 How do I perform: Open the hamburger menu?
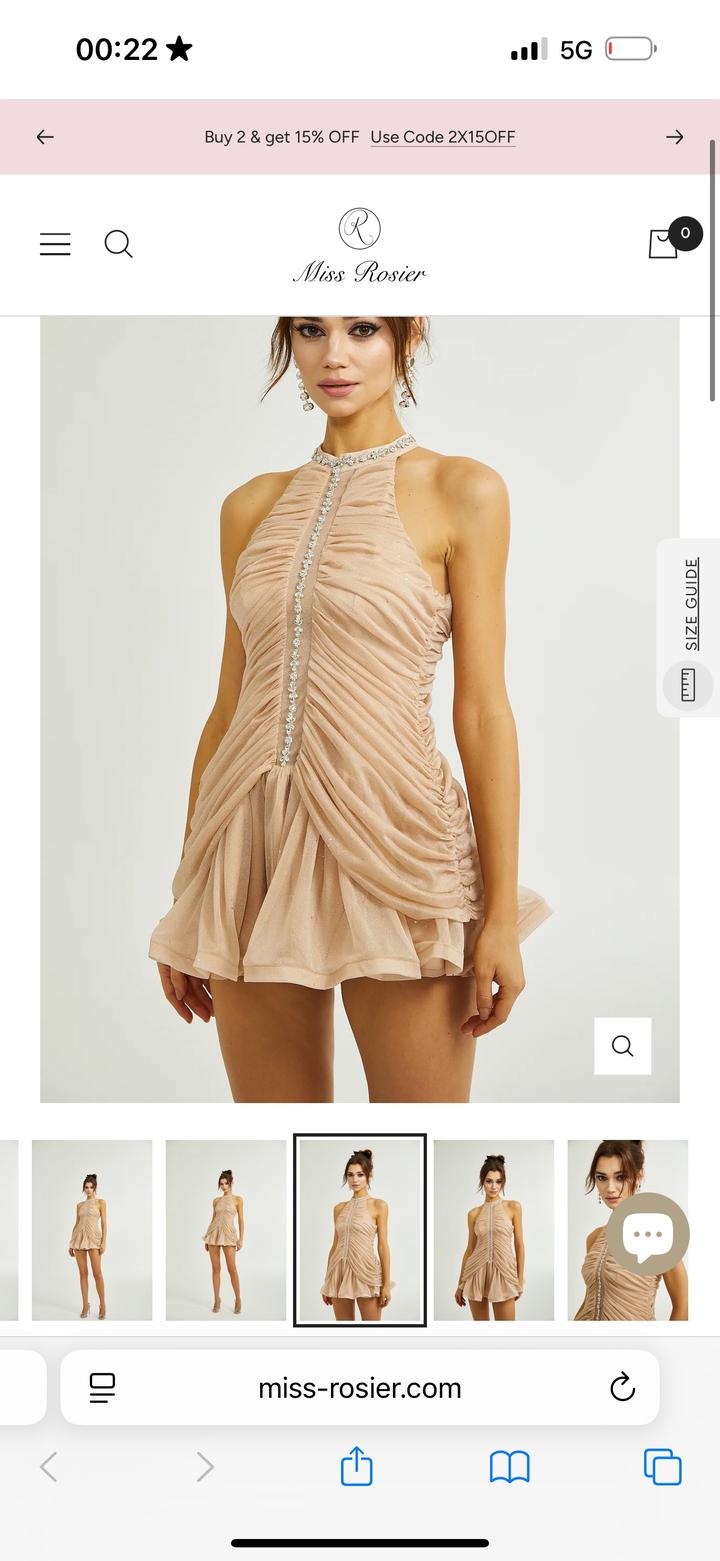click(55, 244)
